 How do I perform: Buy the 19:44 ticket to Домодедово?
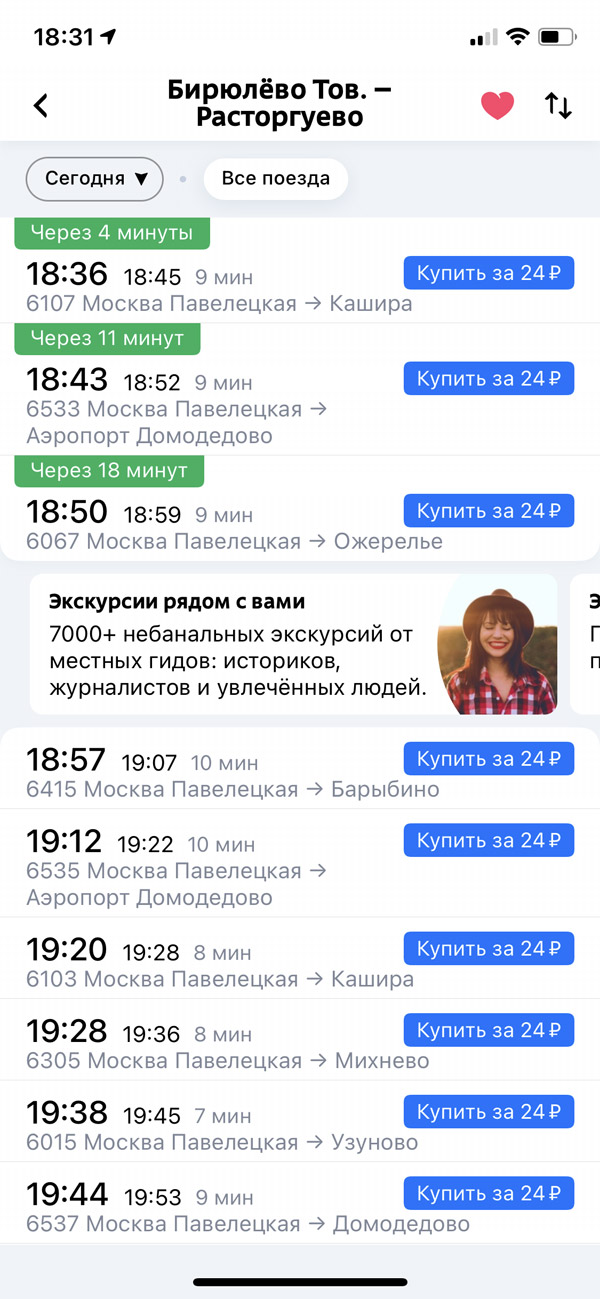[488, 1193]
